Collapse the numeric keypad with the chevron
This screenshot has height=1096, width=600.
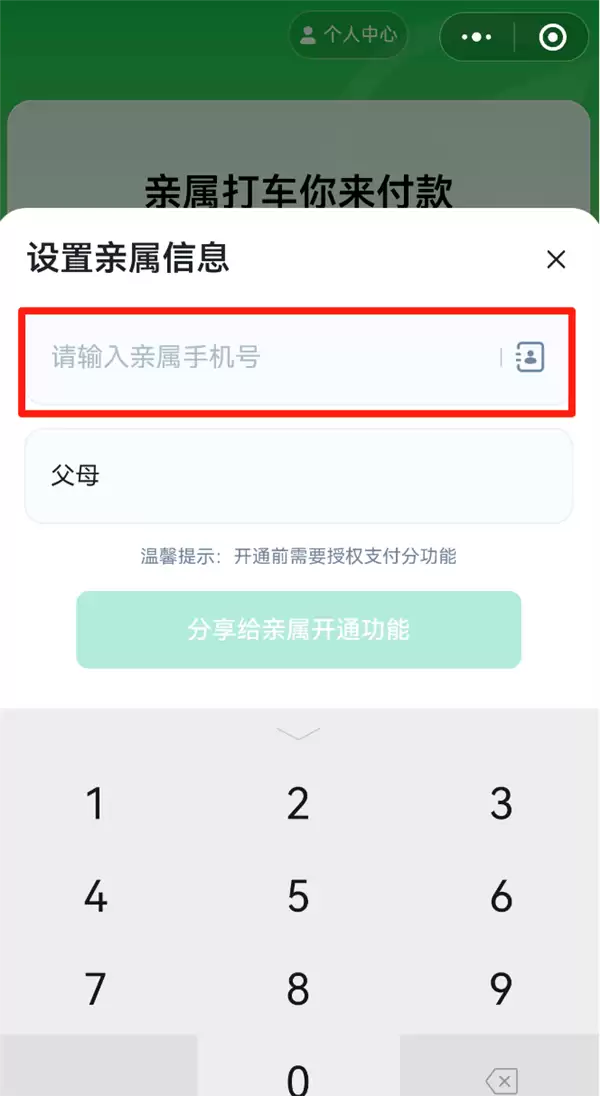pos(298,734)
